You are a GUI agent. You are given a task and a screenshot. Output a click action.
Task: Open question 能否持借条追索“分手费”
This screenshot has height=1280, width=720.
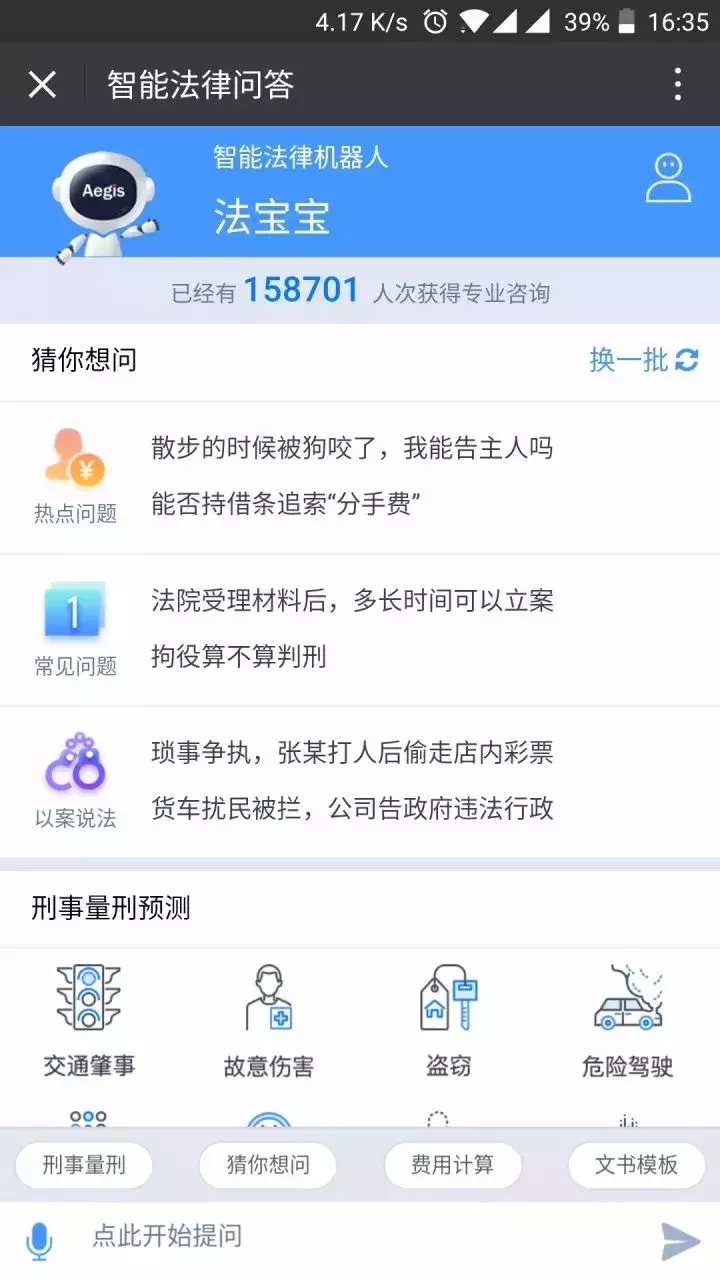285,504
